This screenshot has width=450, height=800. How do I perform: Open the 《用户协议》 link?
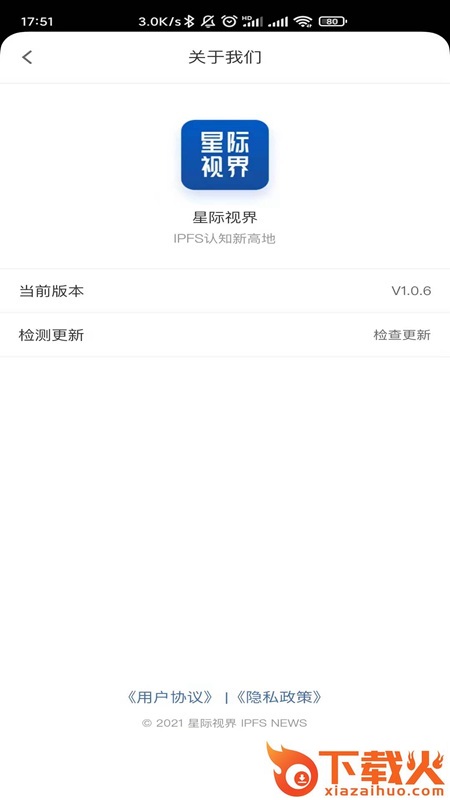pos(170,697)
